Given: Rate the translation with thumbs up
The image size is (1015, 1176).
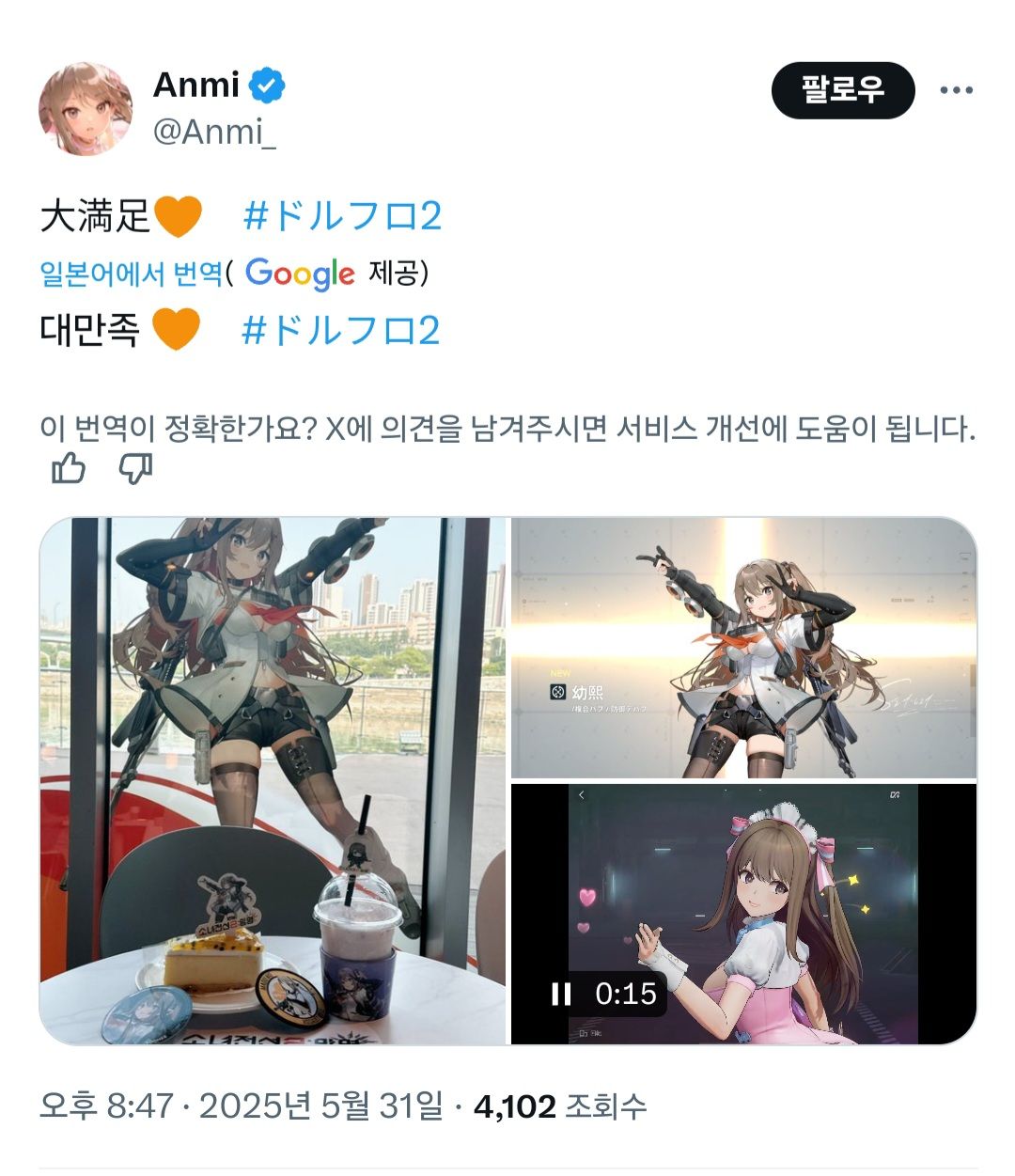Looking at the screenshot, I should click(69, 468).
